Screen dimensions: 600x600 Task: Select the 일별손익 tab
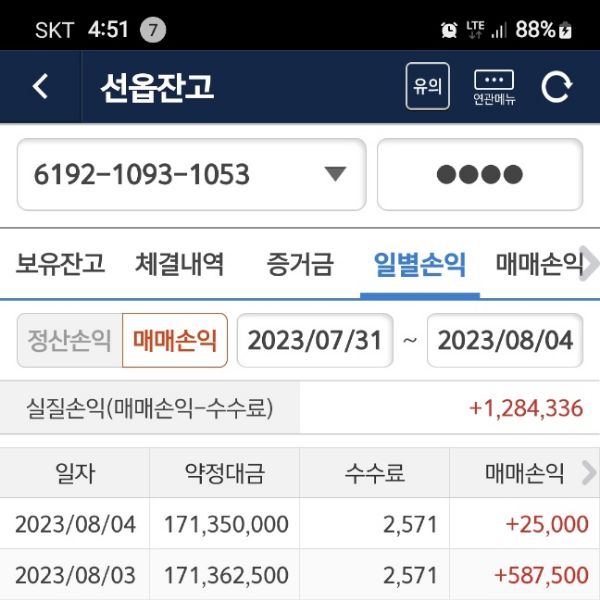[x=420, y=265]
